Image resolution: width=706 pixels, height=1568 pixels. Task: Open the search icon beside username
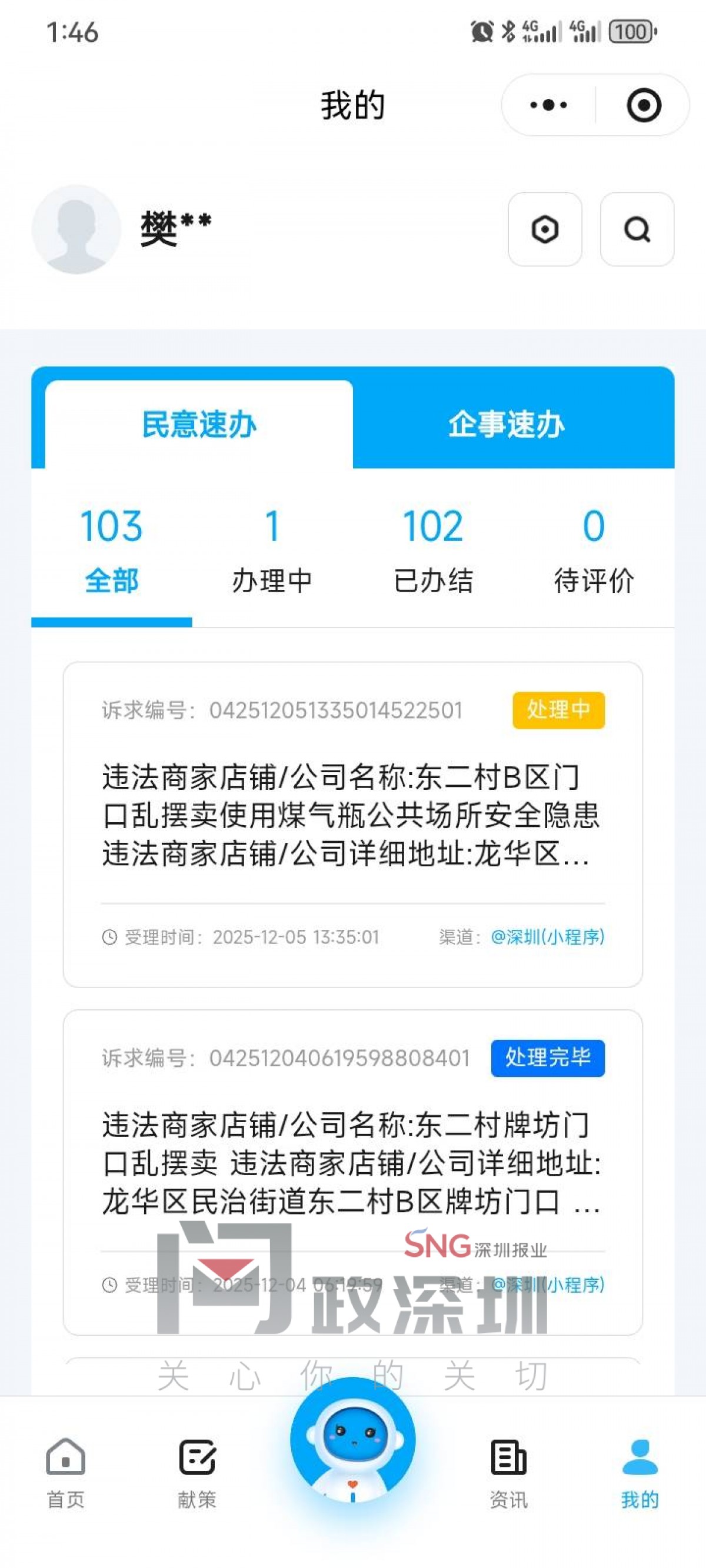(x=637, y=229)
